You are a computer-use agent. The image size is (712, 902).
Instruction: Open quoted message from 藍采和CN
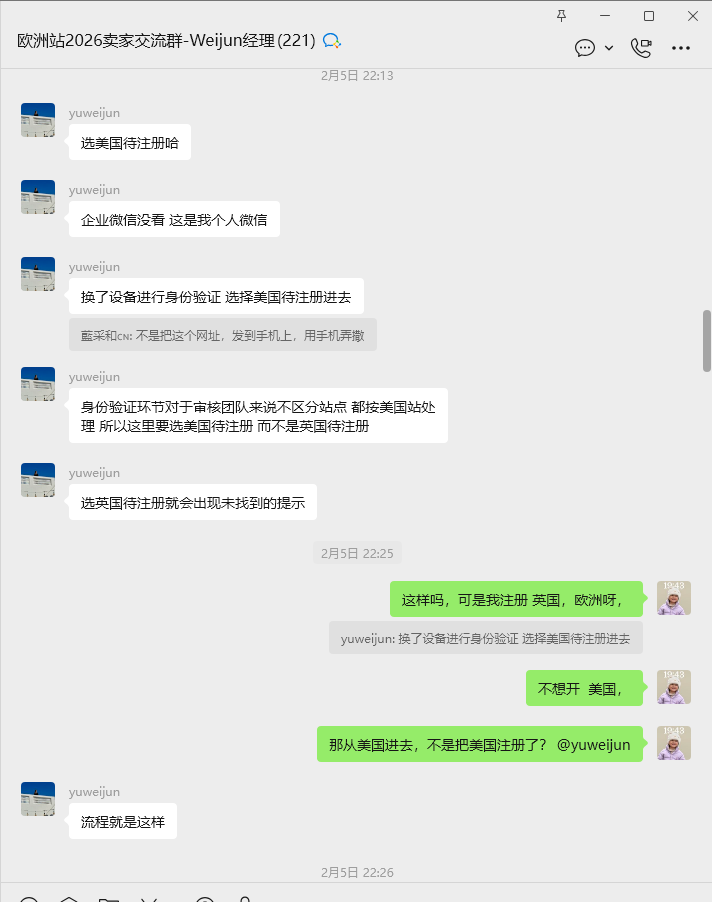point(223,335)
